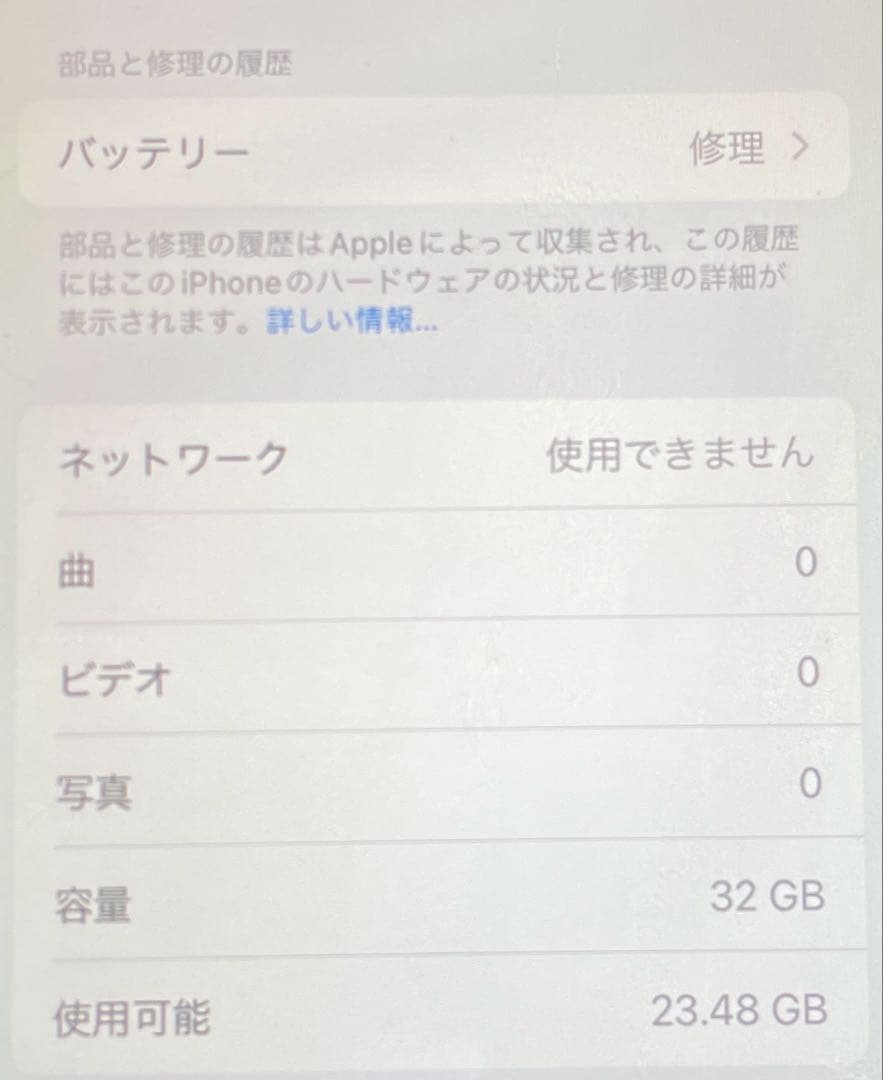This screenshot has height=1080, width=883.
Task: Open the バッテリー repair history row
Action: pyautogui.click(x=434, y=150)
